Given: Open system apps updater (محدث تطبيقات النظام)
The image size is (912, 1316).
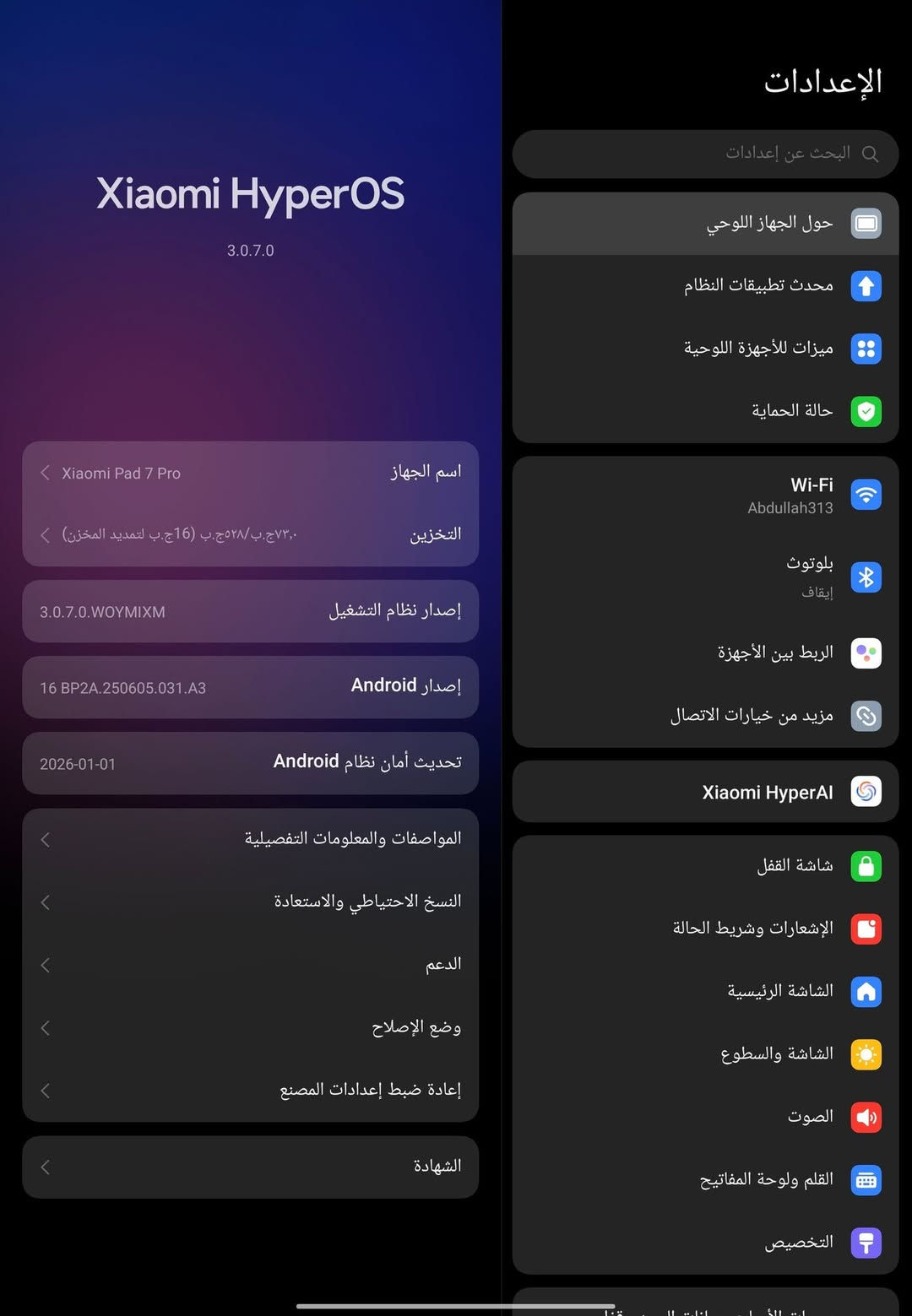Looking at the screenshot, I should pos(705,286).
